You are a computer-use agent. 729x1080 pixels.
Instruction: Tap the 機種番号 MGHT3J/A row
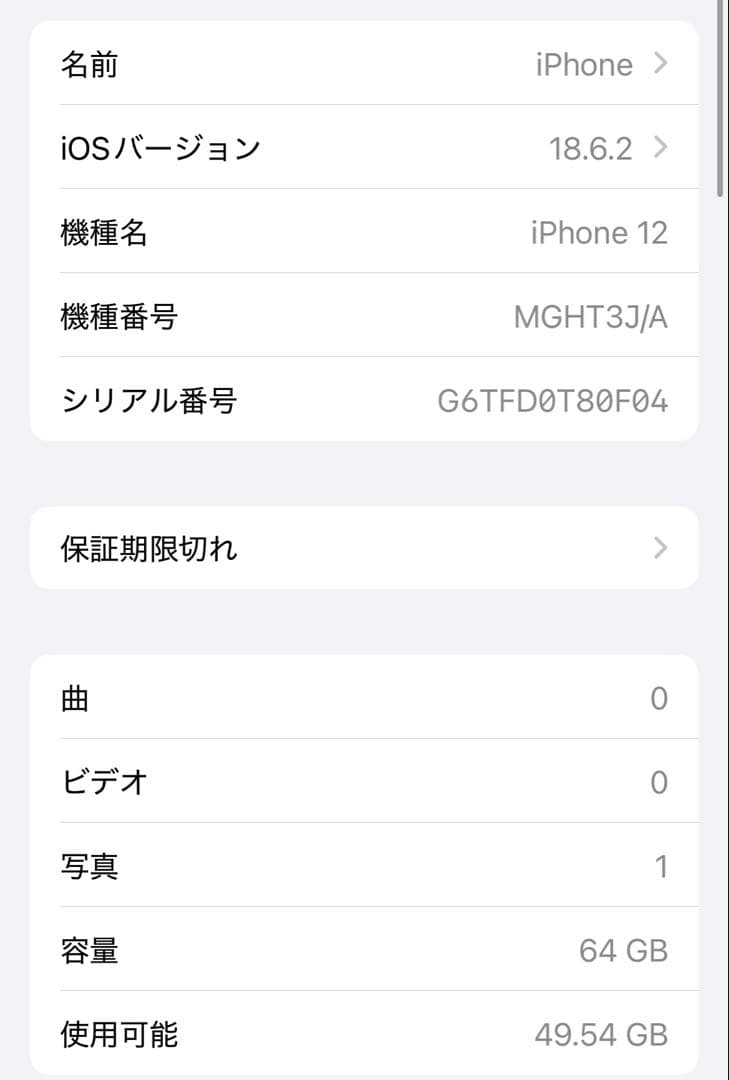364,317
